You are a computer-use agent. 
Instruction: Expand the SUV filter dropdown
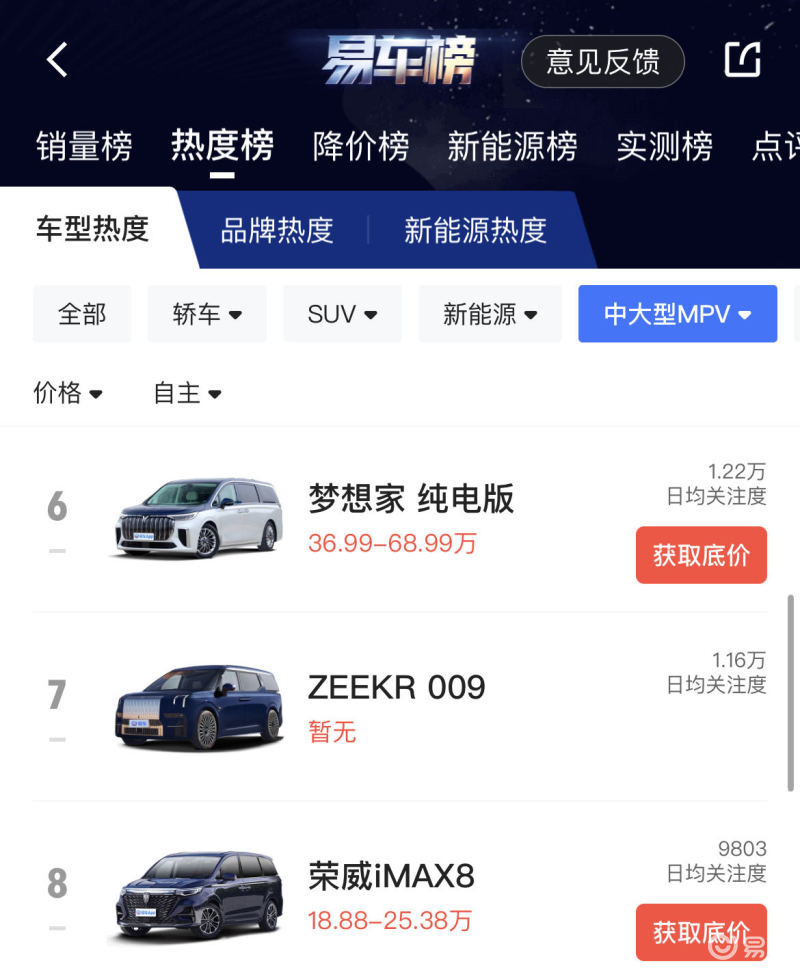(x=342, y=314)
